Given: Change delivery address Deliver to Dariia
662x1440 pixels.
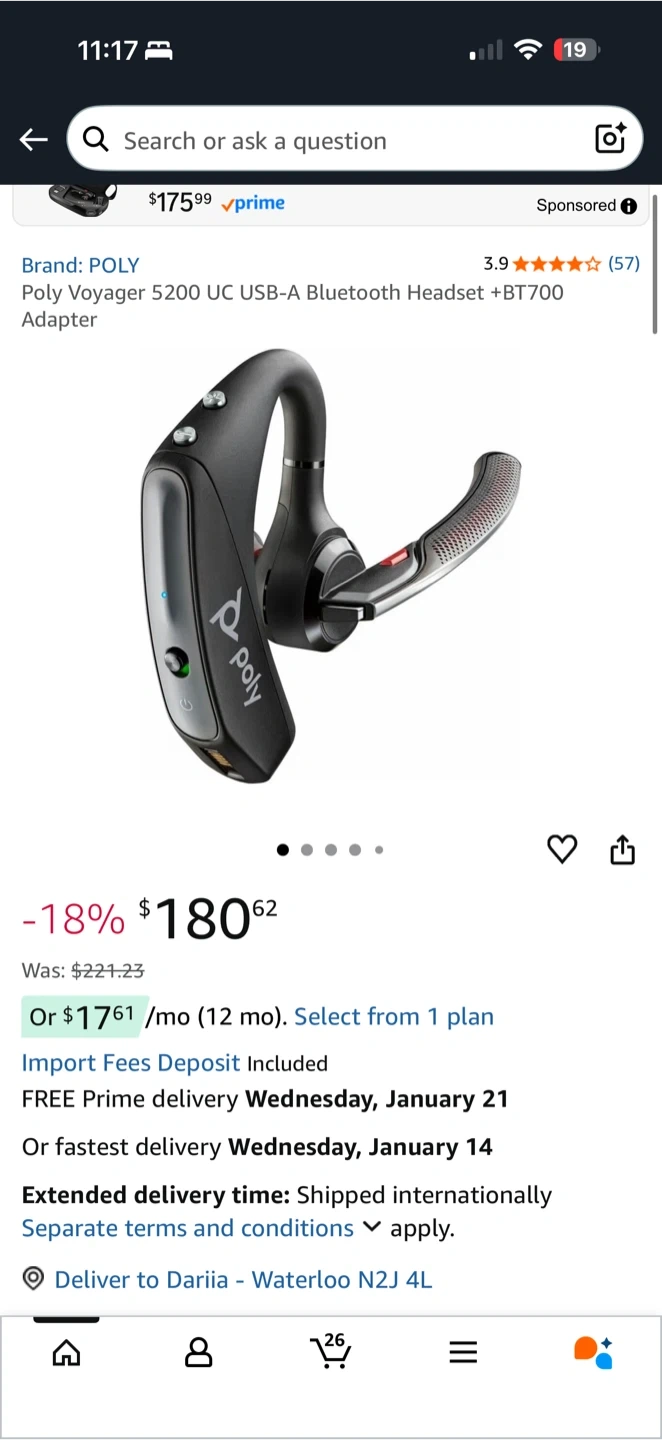Looking at the screenshot, I should (x=242, y=1279).
